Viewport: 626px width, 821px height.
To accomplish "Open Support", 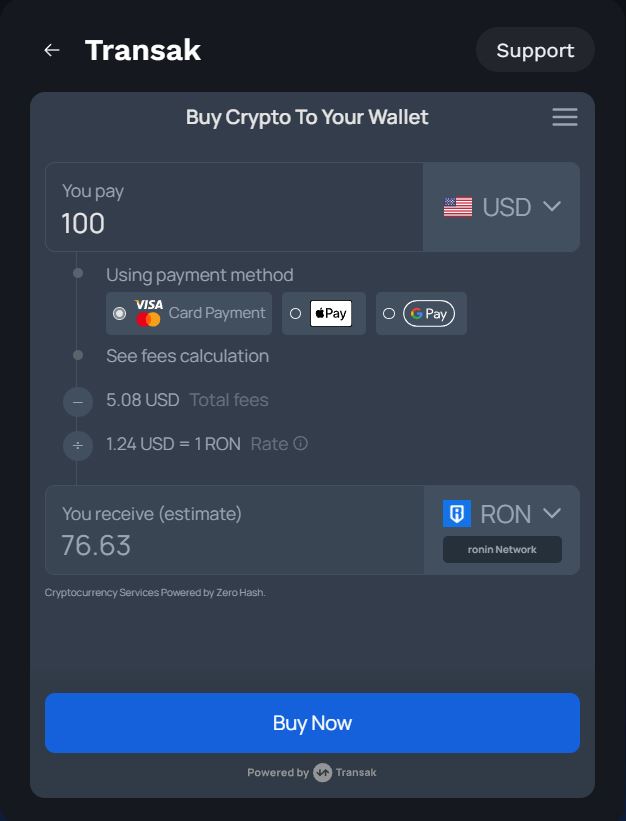I will tap(535, 50).
